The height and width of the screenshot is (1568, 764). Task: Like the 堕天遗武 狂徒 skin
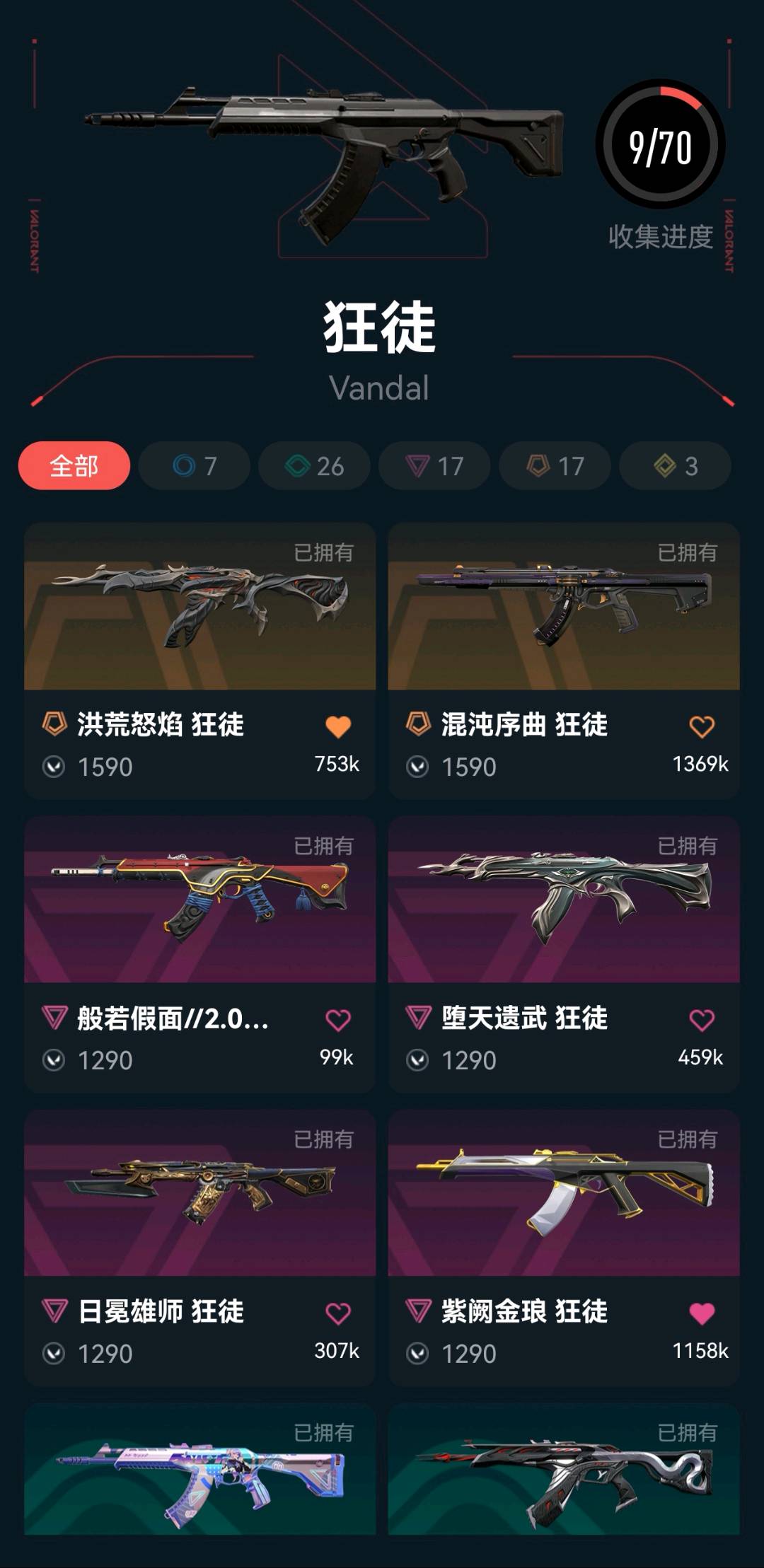(702, 1020)
